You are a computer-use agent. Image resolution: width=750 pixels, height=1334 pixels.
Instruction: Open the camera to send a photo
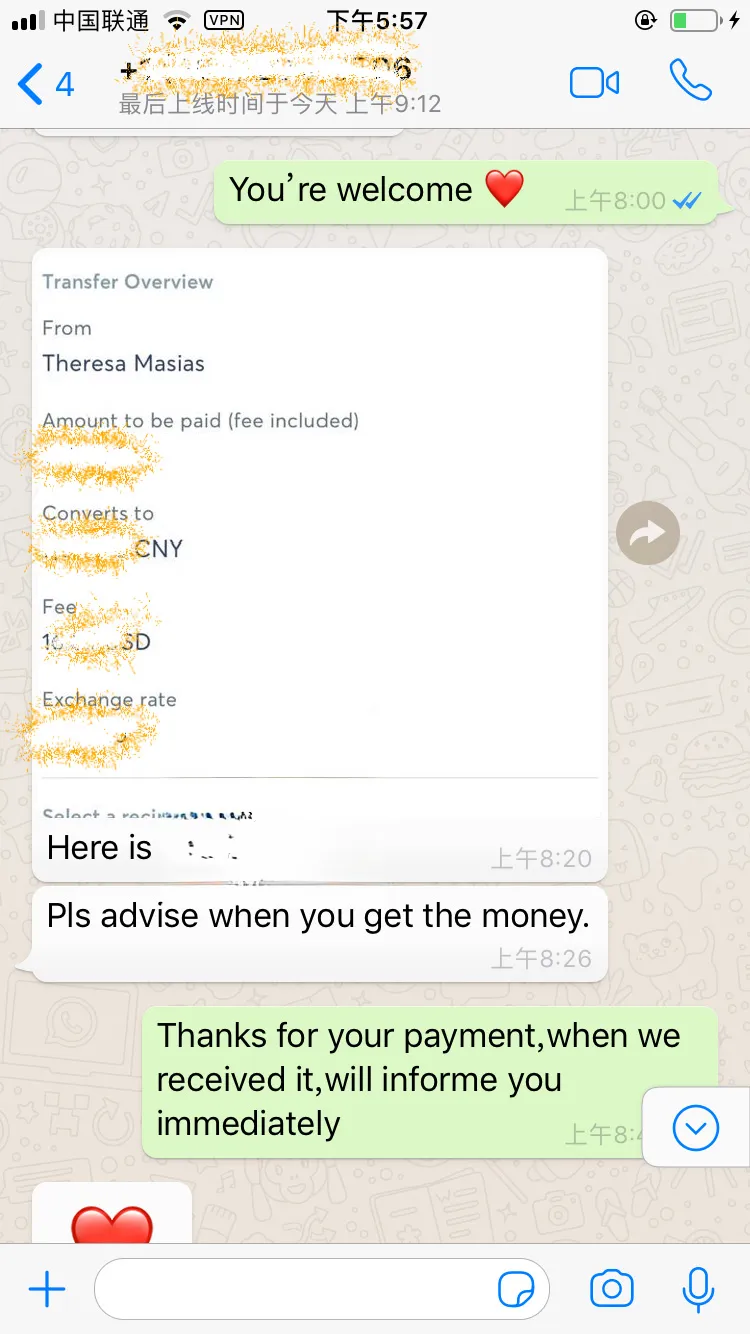pos(611,1290)
